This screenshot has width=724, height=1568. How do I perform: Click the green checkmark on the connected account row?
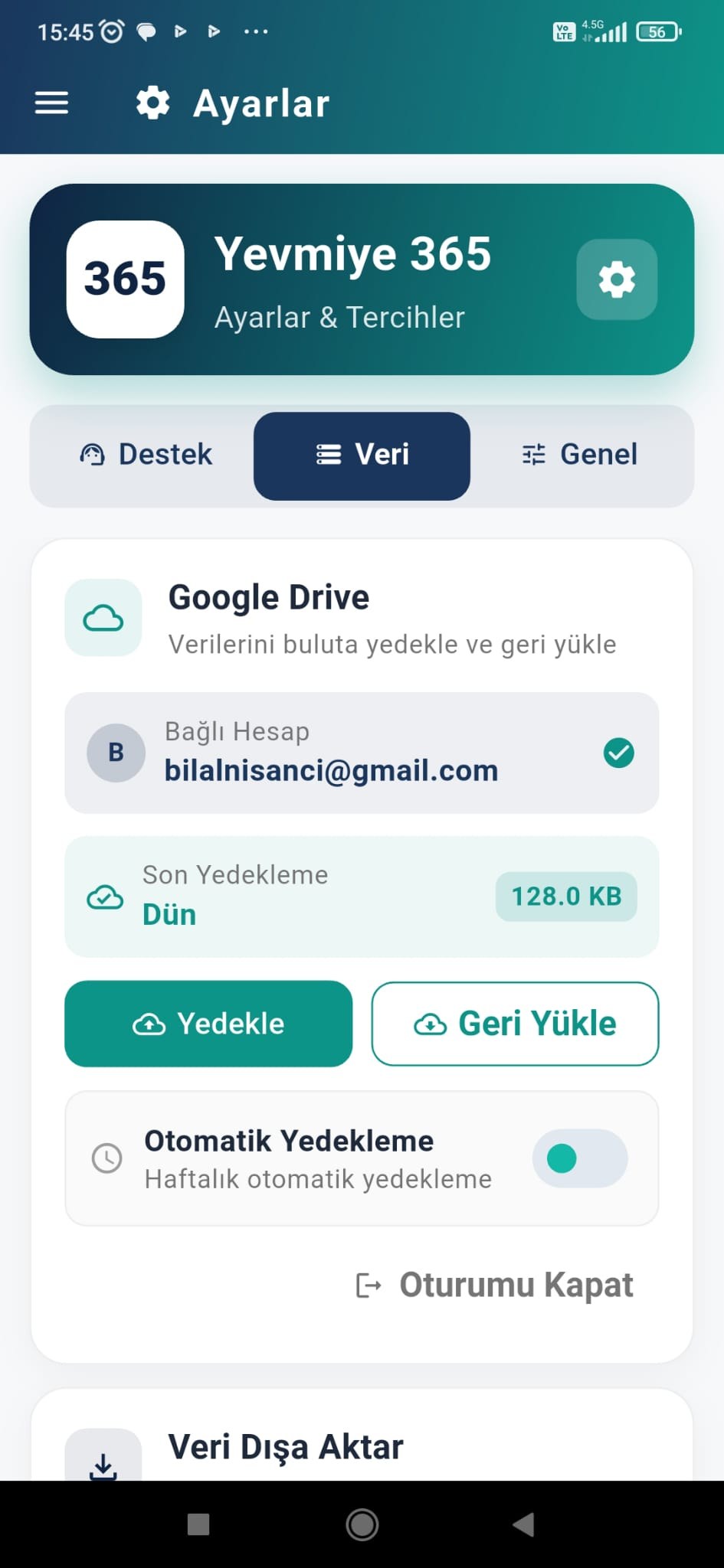coord(619,753)
